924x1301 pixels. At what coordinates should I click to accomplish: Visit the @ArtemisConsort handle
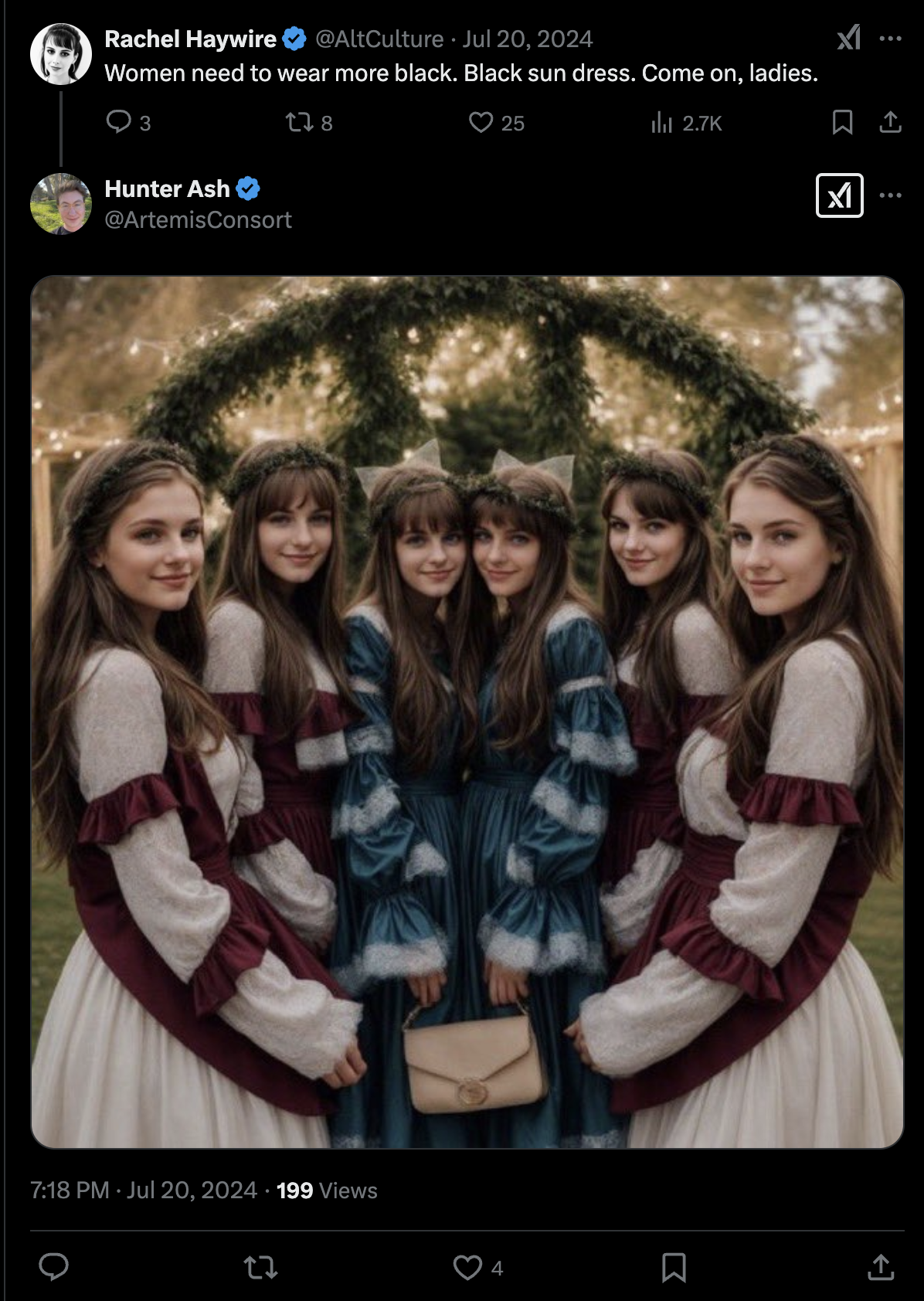pos(198,220)
